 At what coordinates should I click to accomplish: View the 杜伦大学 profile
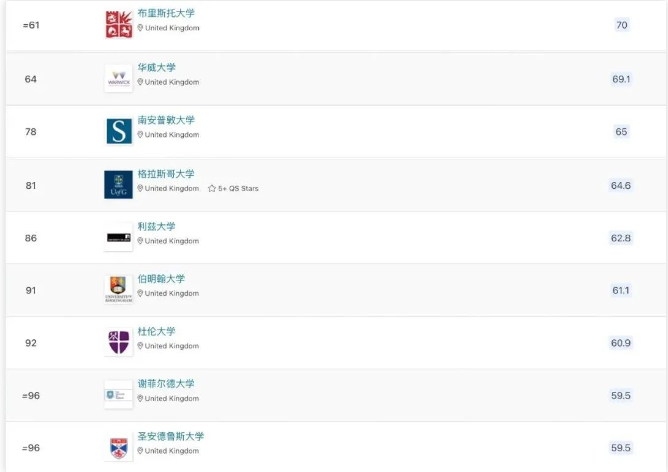(156, 332)
